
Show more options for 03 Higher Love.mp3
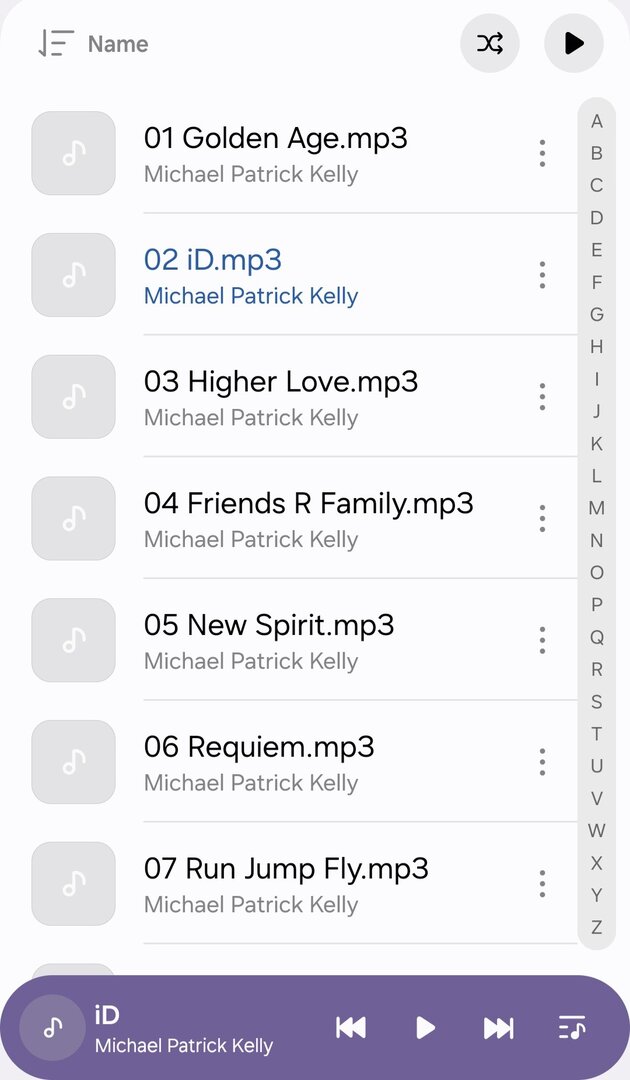coord(542,397)
